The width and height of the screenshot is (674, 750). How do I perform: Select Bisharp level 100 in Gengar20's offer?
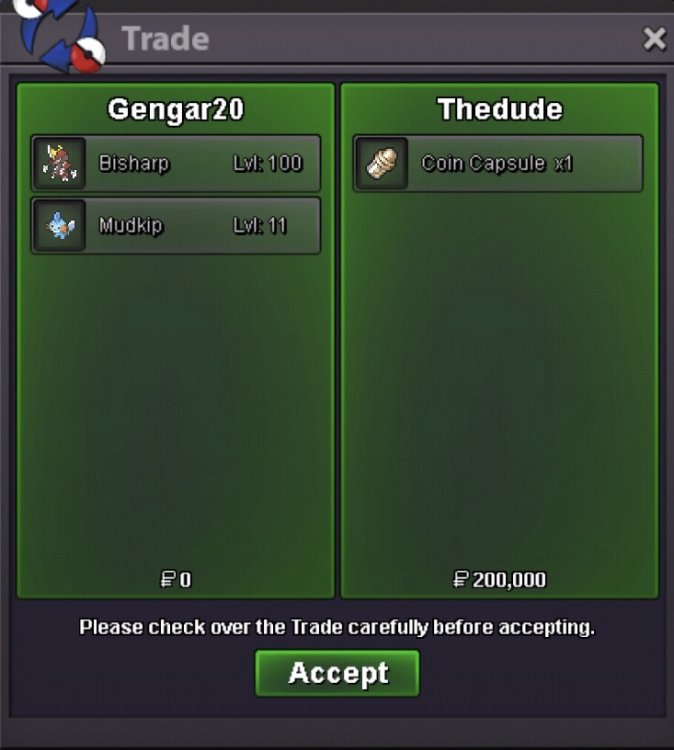175,163
